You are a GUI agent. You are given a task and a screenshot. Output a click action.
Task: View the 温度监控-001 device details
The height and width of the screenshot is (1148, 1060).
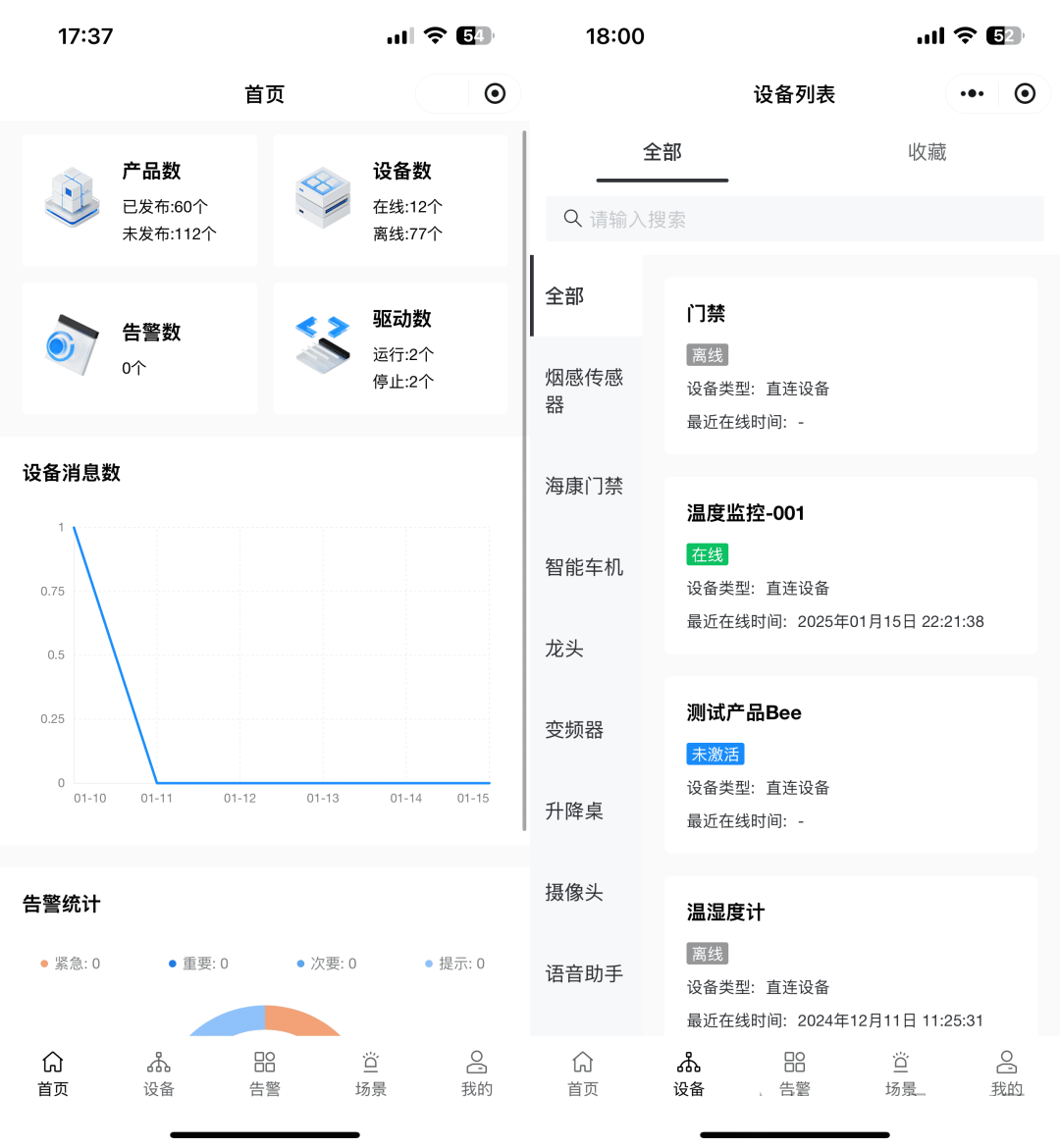[850, 565]
